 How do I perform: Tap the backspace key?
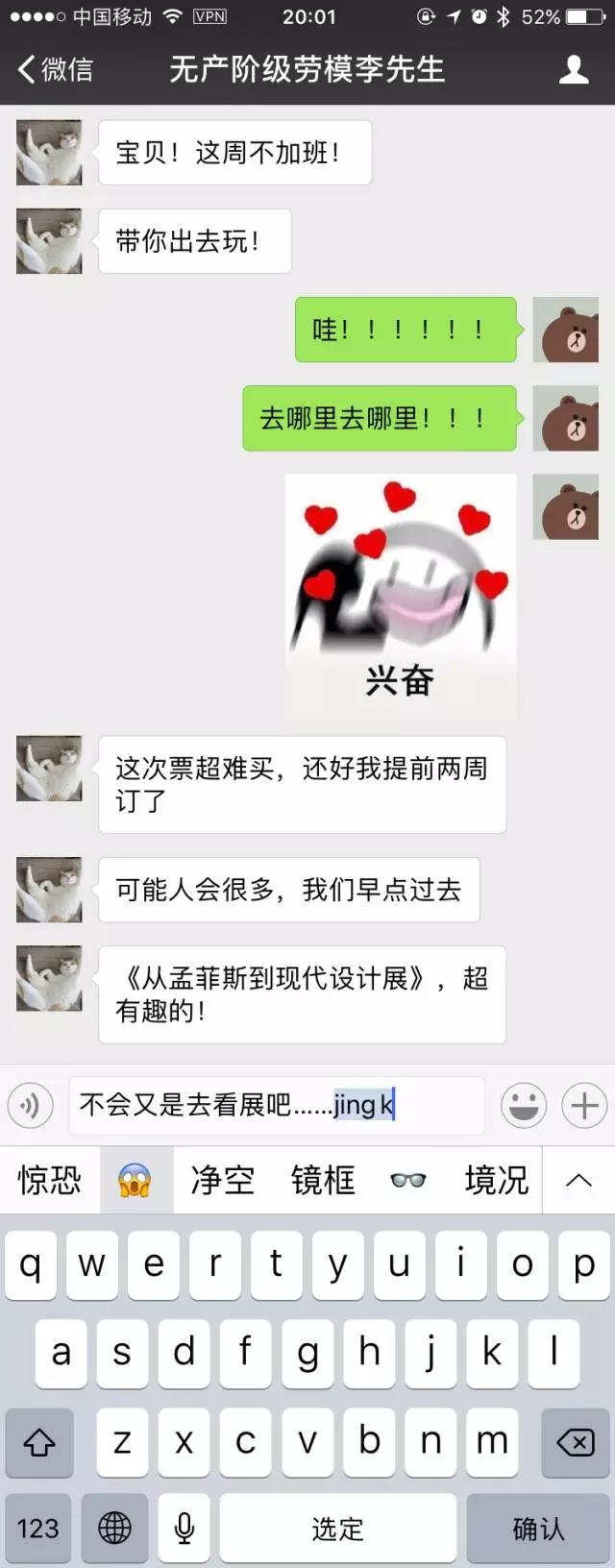click(575, 1442)
